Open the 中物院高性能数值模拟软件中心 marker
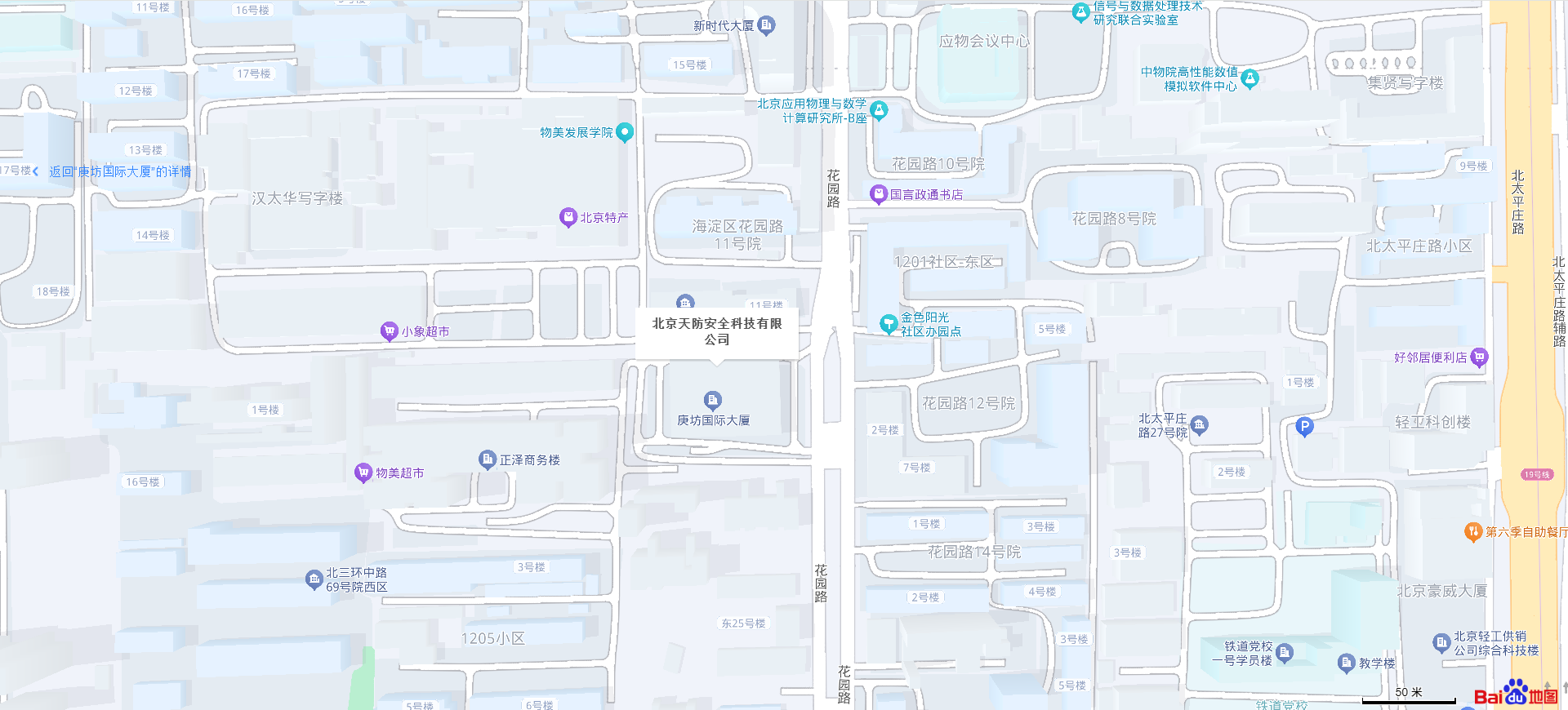The height and width of the screenshot is (710, 1568). (x=1249, y=78)
